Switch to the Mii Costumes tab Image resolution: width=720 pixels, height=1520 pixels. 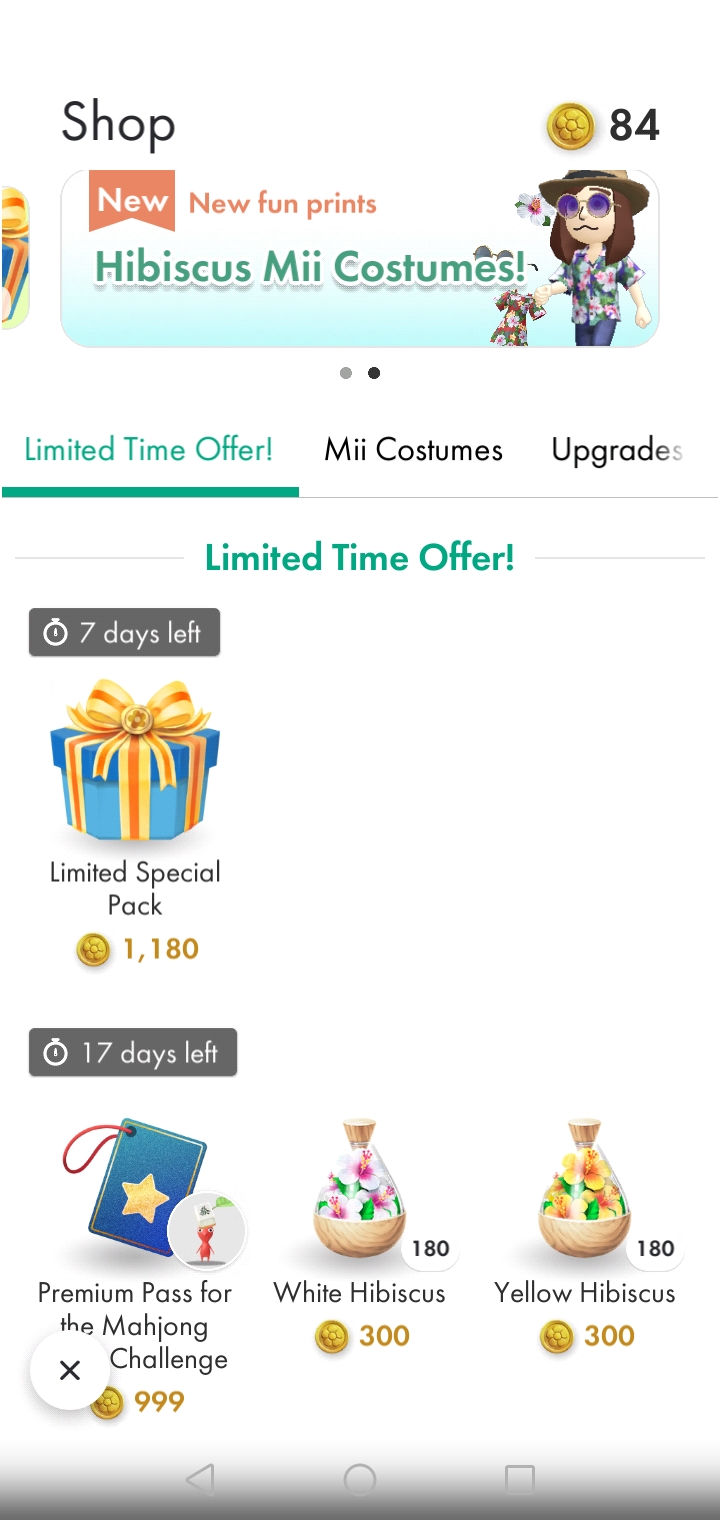413,450
